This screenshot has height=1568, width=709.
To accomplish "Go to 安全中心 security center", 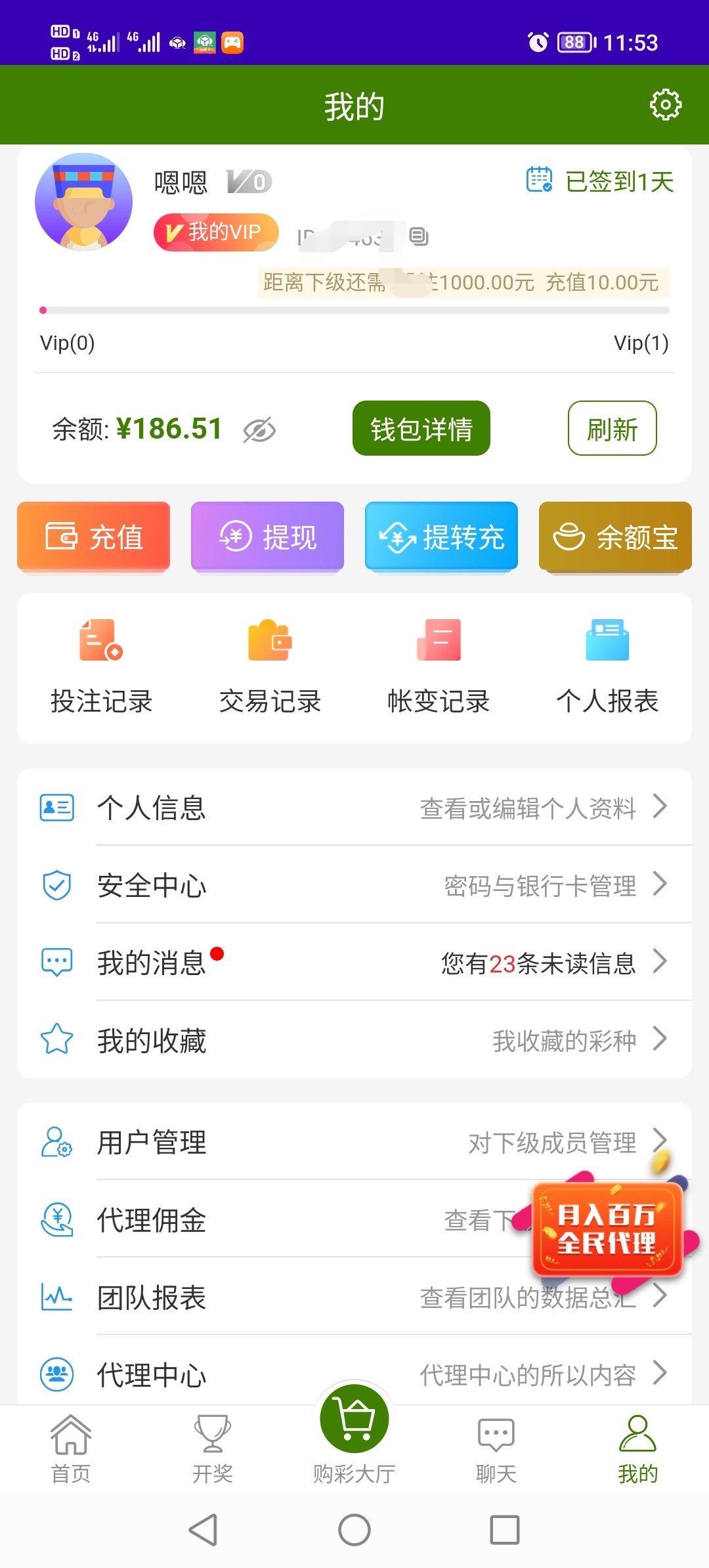I will 354,884.
